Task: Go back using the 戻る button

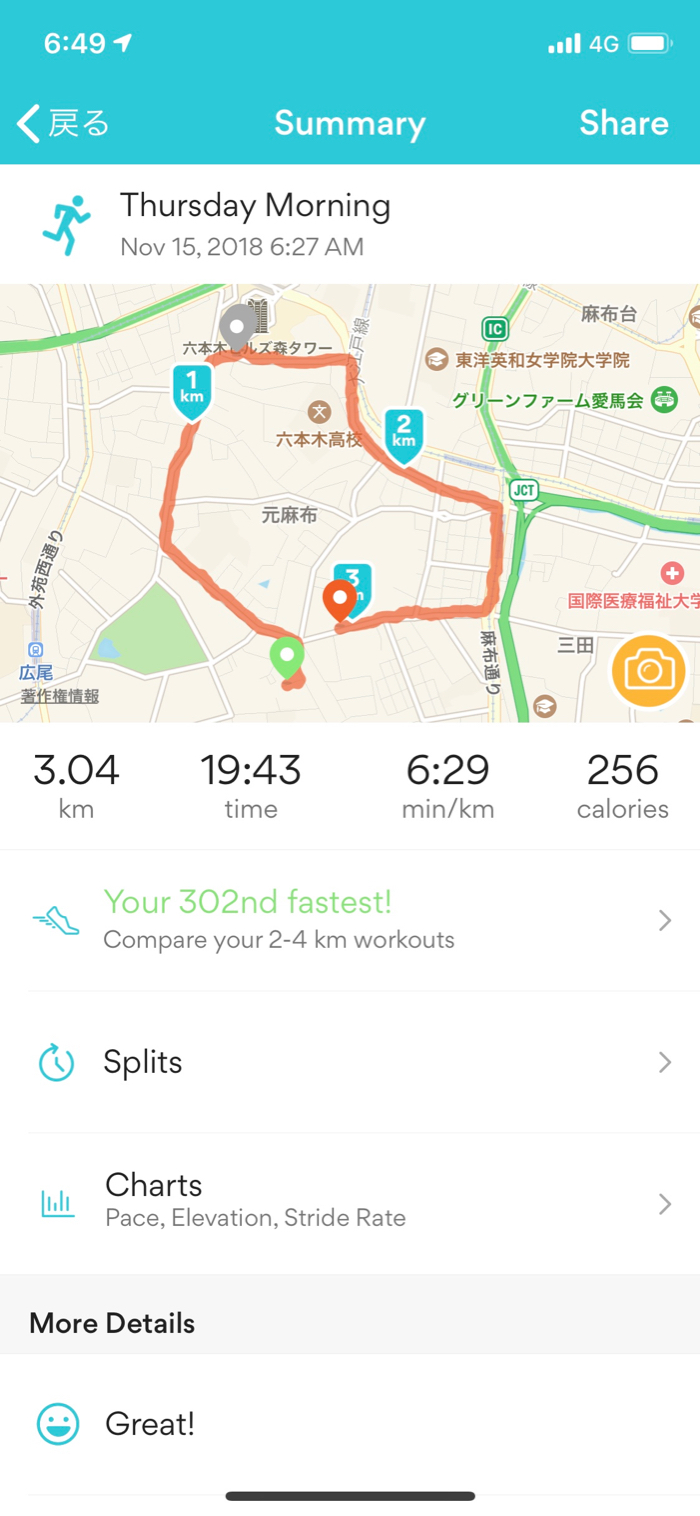Action: [x=63, y=124]
